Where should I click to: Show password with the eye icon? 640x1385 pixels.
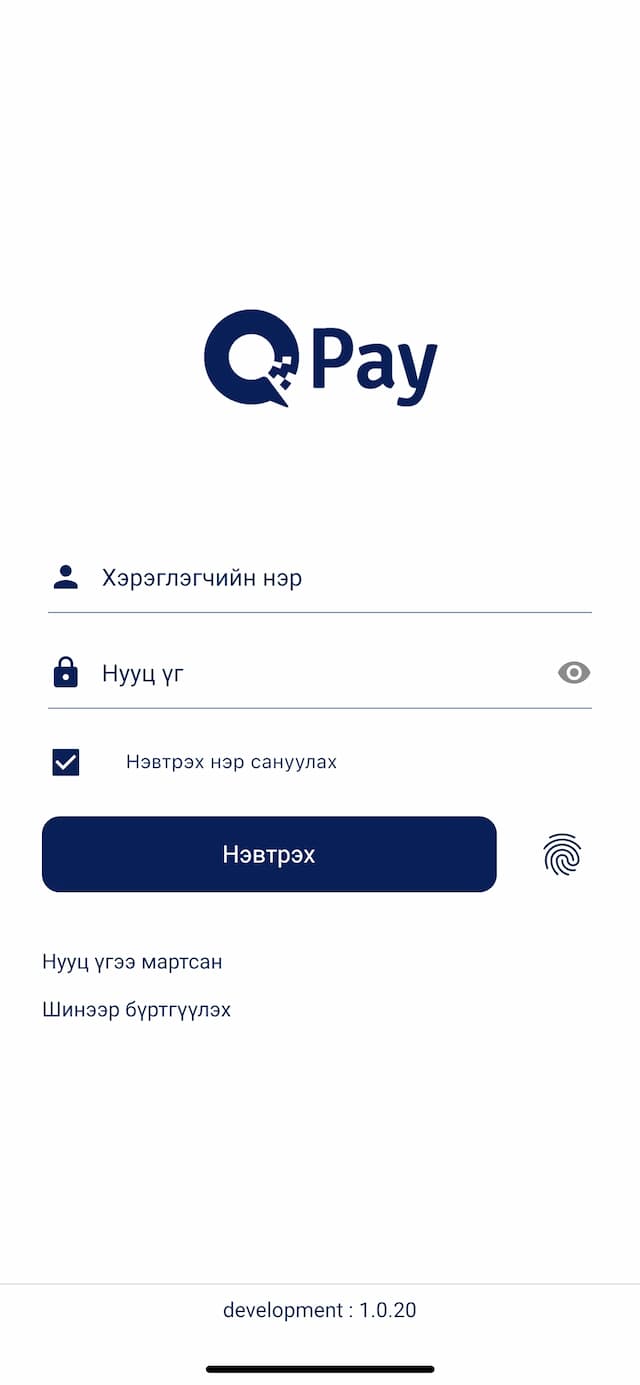tap(574, 673)
